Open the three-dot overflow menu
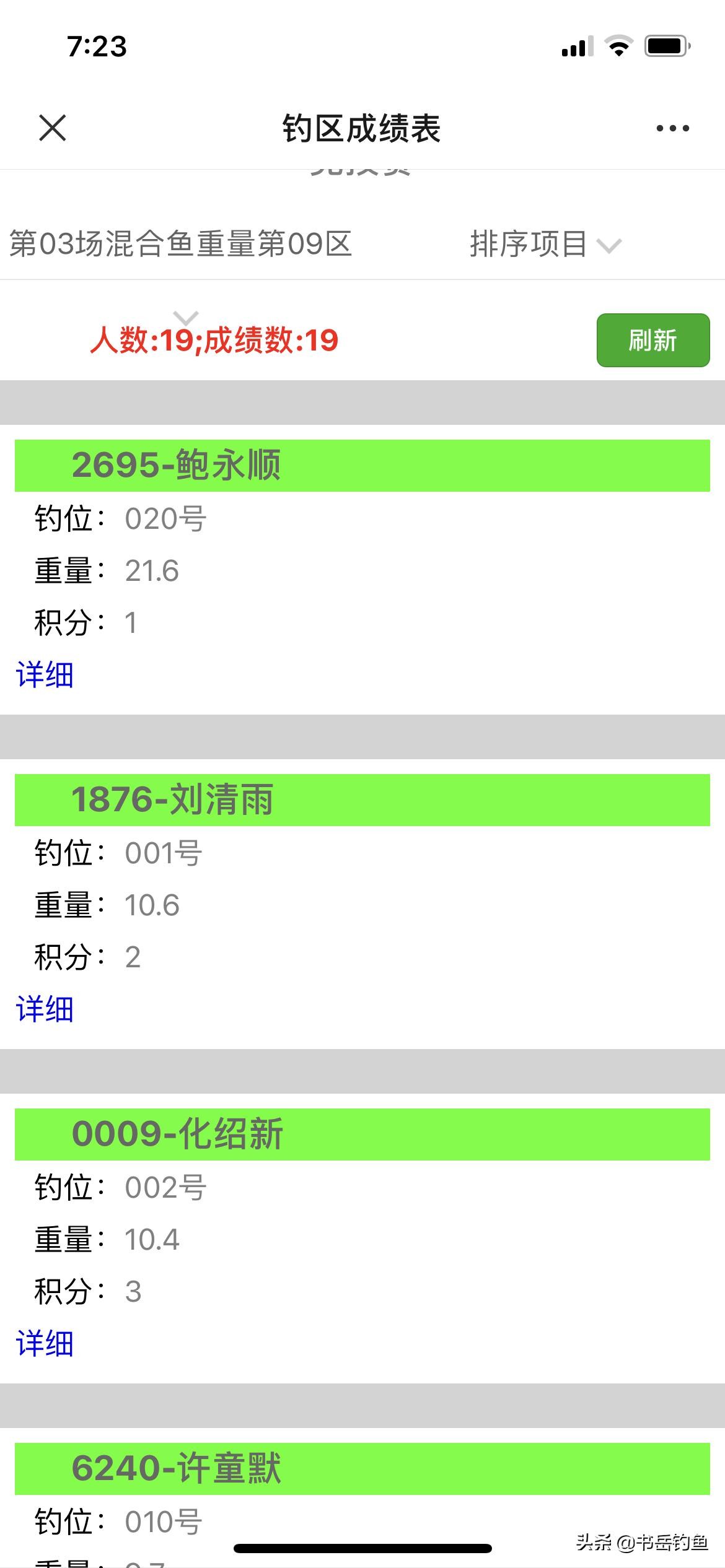The height and width of the screenshot is (1568, 725). [672, 128]
